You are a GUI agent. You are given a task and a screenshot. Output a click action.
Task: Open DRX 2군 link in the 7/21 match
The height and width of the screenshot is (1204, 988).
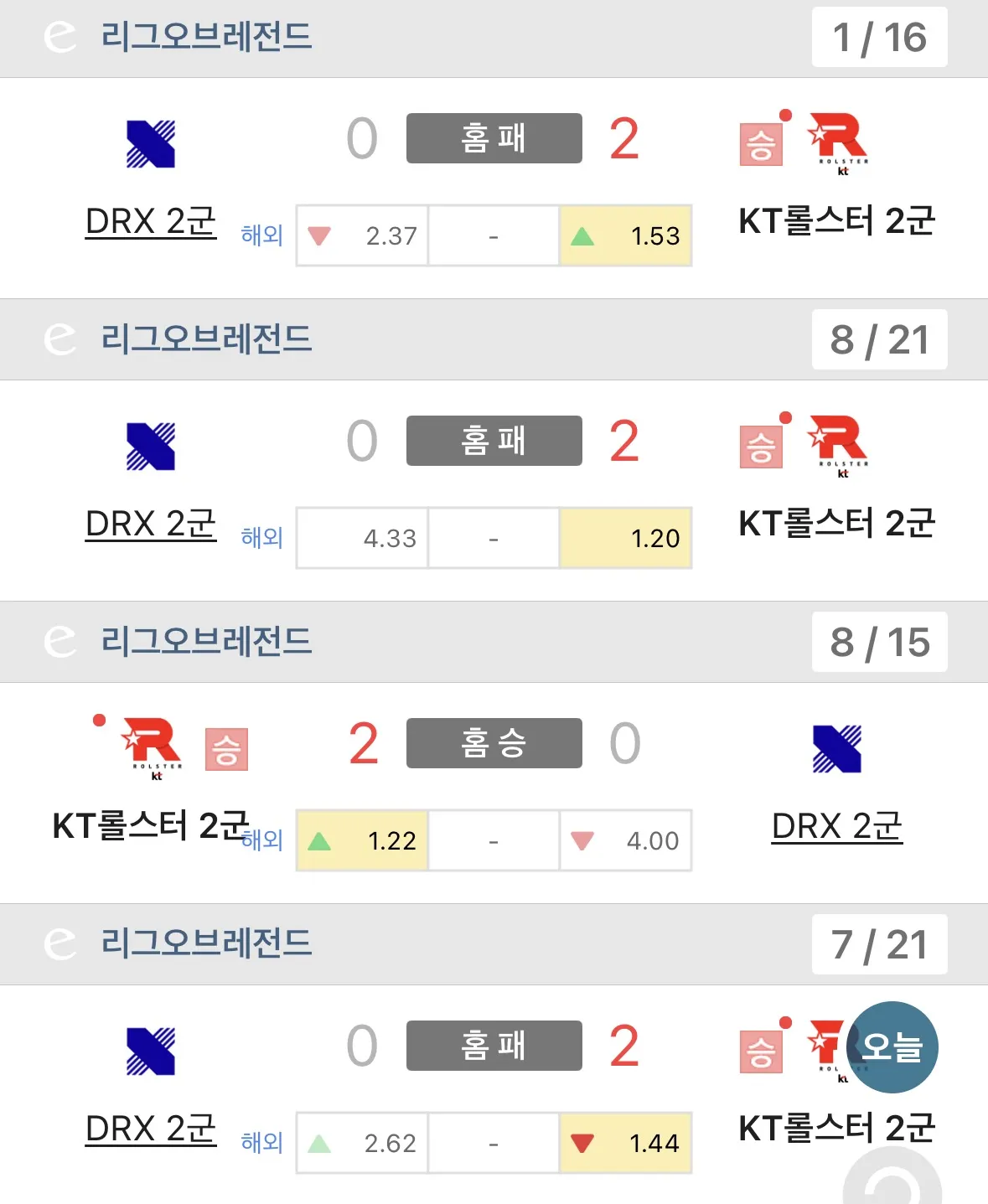pos(151,1129)
